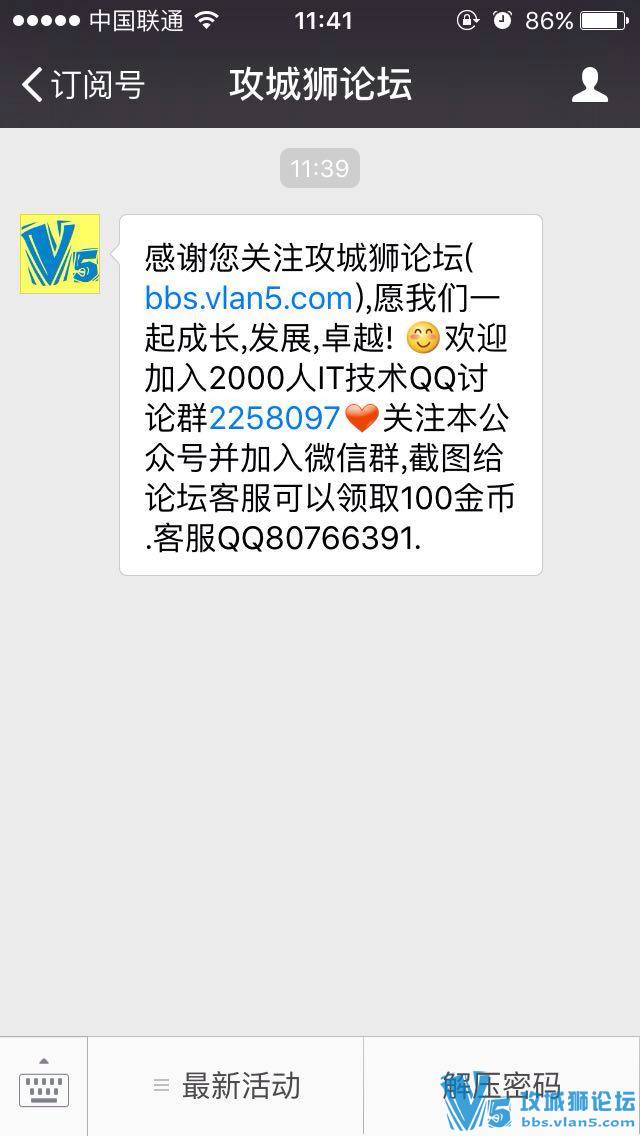Open the bbs.vlan5.com link
The image size is (640, 1136).
coord(249,298)
